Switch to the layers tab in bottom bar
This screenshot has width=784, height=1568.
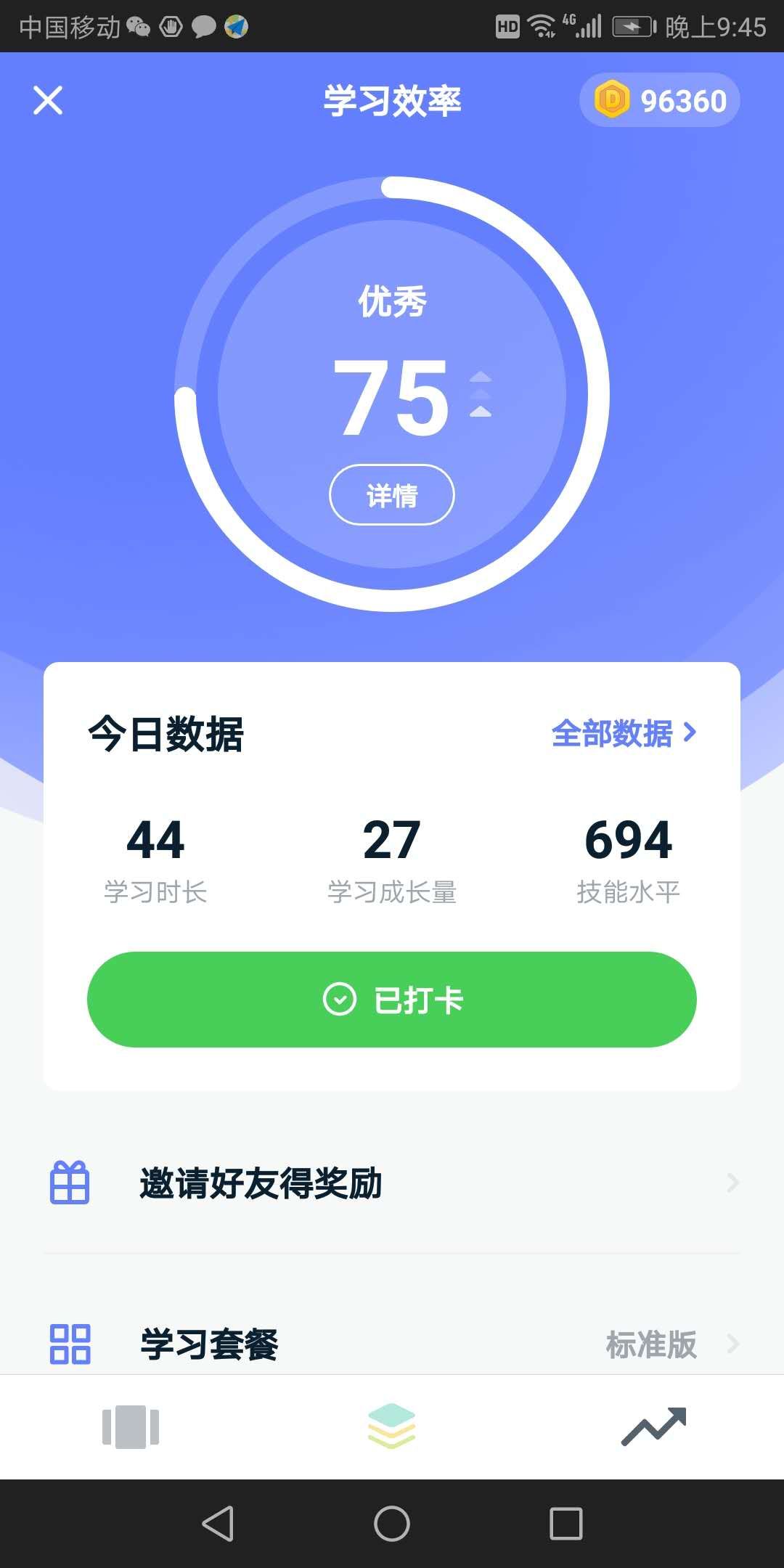pos(392,1426)
